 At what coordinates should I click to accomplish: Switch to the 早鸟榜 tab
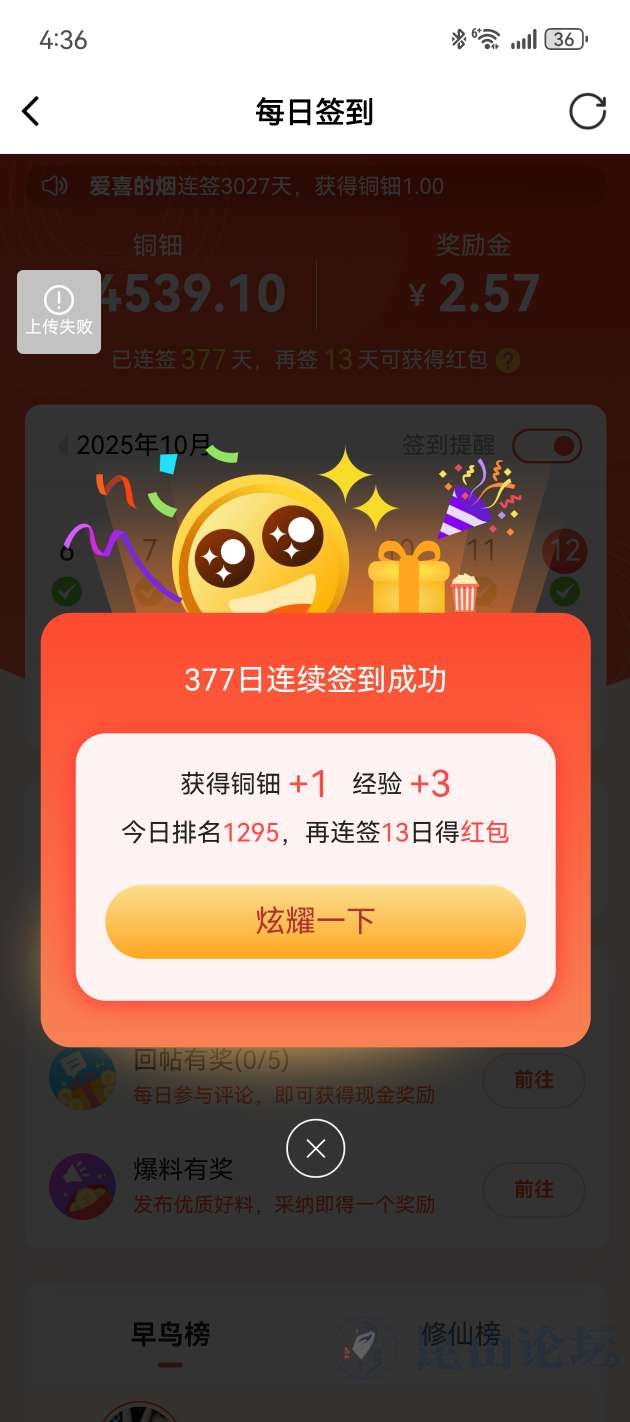(171, 1334)
